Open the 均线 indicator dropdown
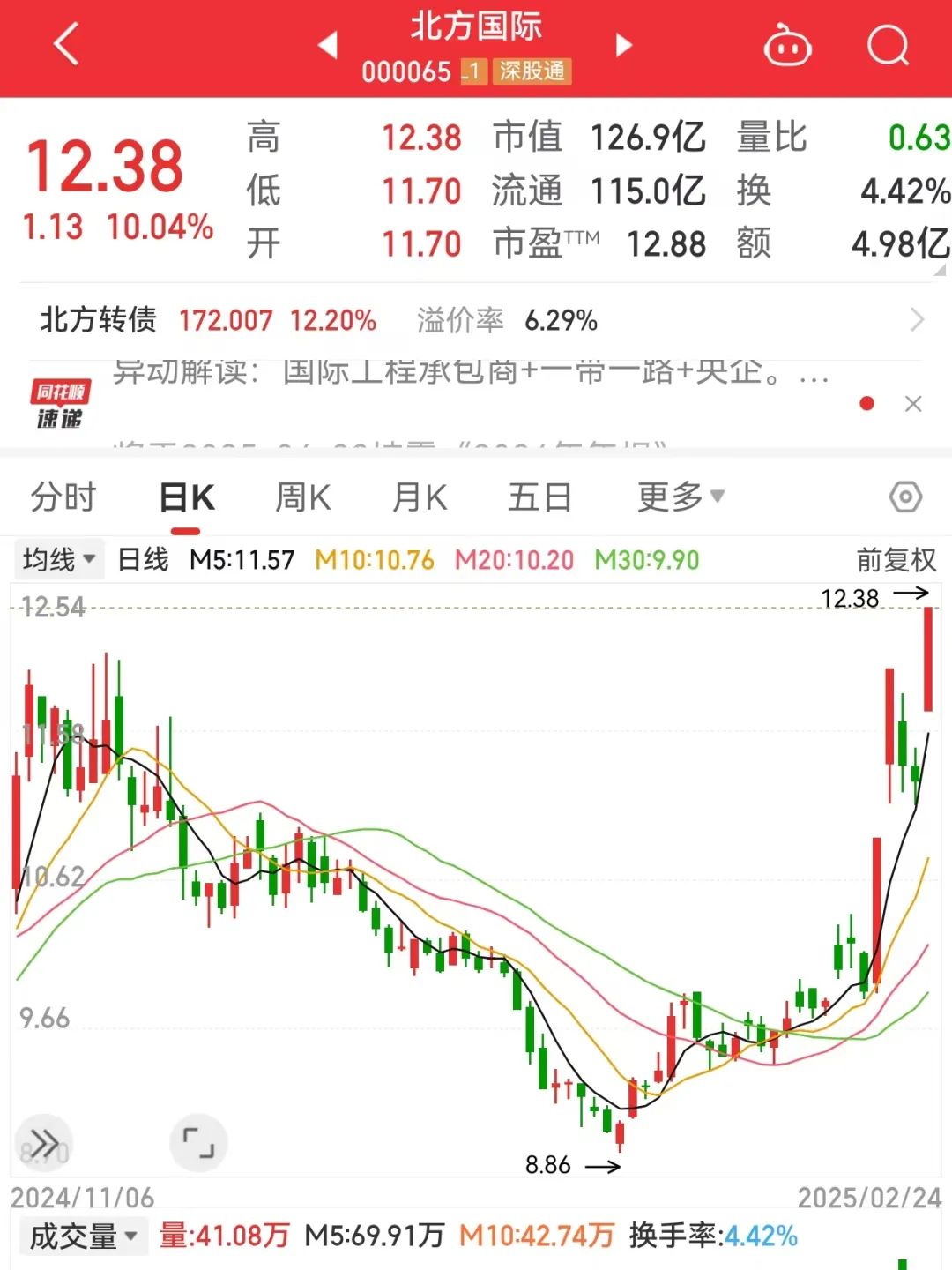Image resolution: width=952 pixels, height=1270 pixels. coord(58,559)
